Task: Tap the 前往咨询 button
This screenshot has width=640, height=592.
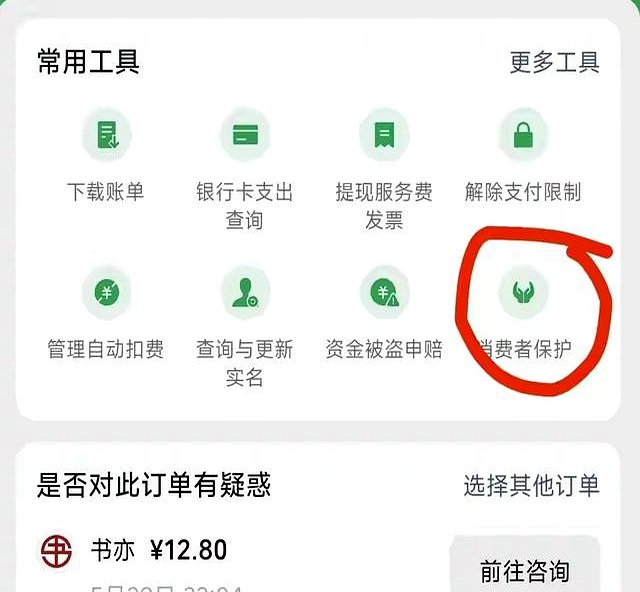Action: (525, 570)
